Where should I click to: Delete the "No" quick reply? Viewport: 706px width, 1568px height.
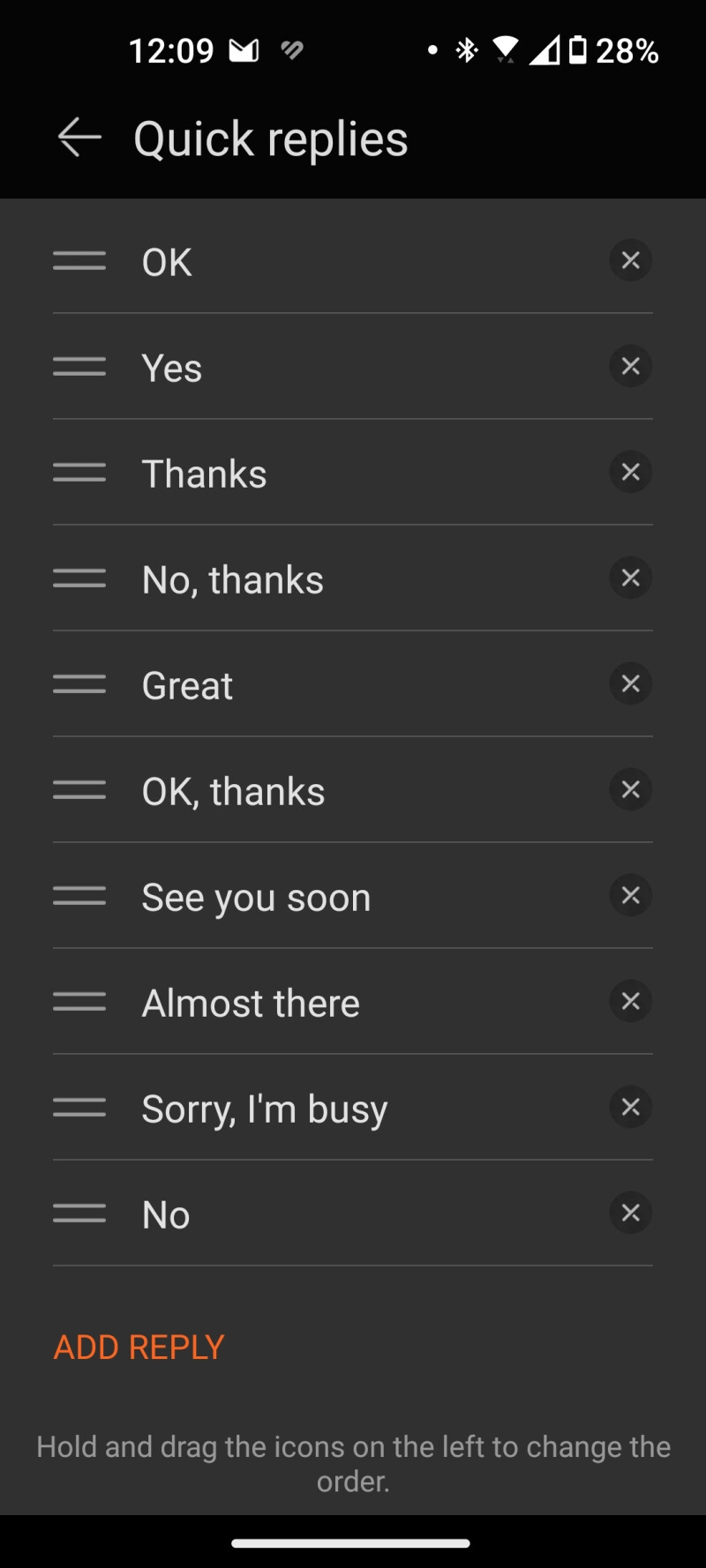(x=630, y=1213)
